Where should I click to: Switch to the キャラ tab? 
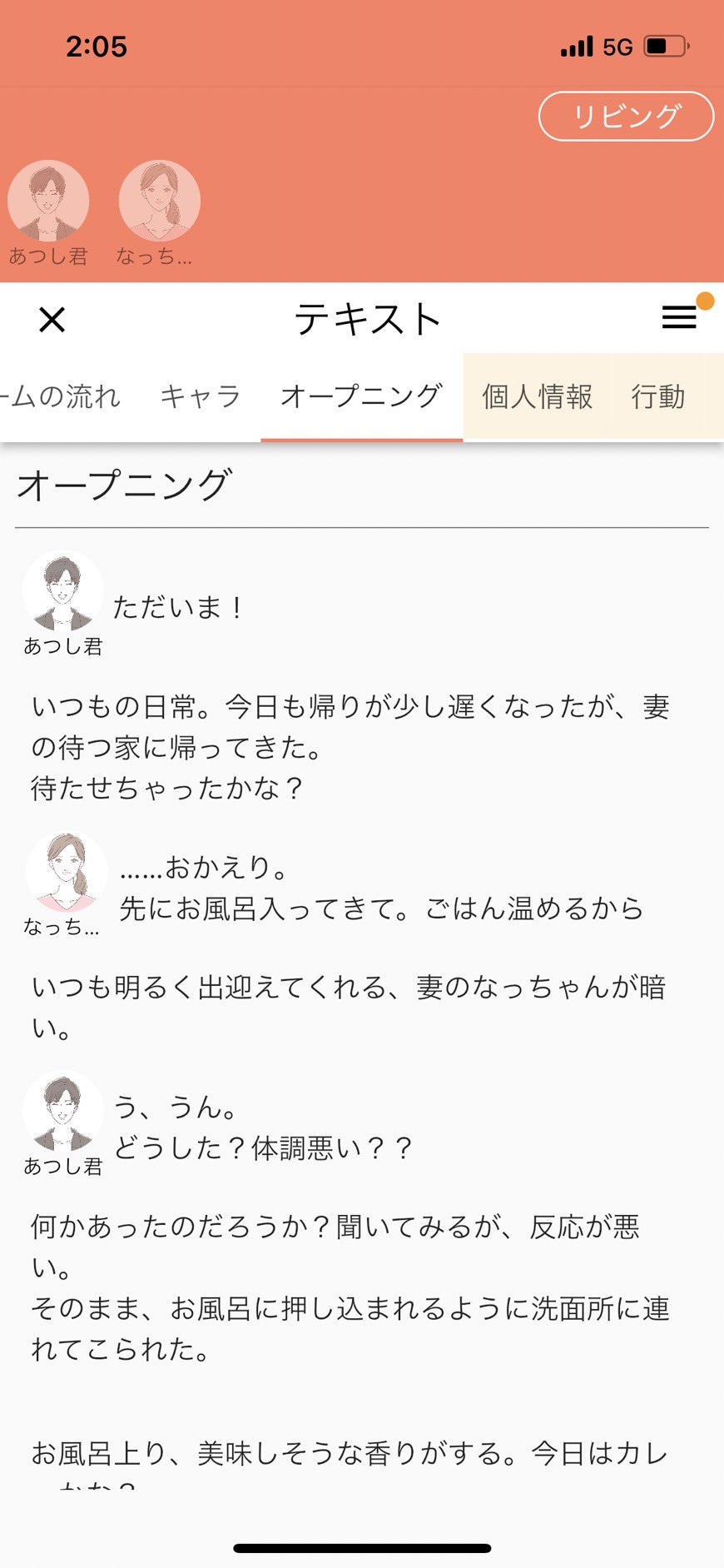tap(201, 396)
